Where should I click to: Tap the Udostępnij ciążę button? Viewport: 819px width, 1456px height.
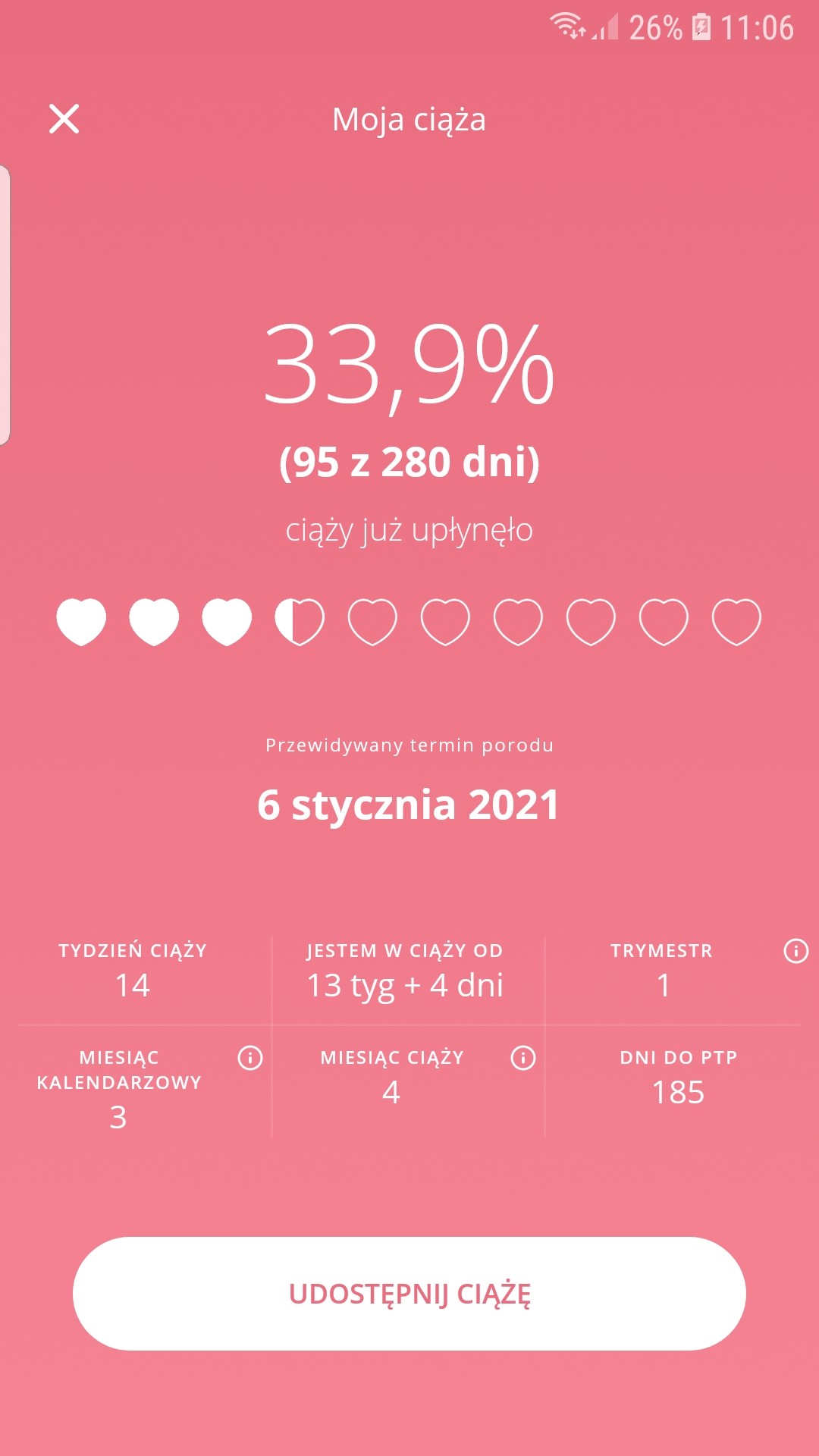(x=409, y=1294)
